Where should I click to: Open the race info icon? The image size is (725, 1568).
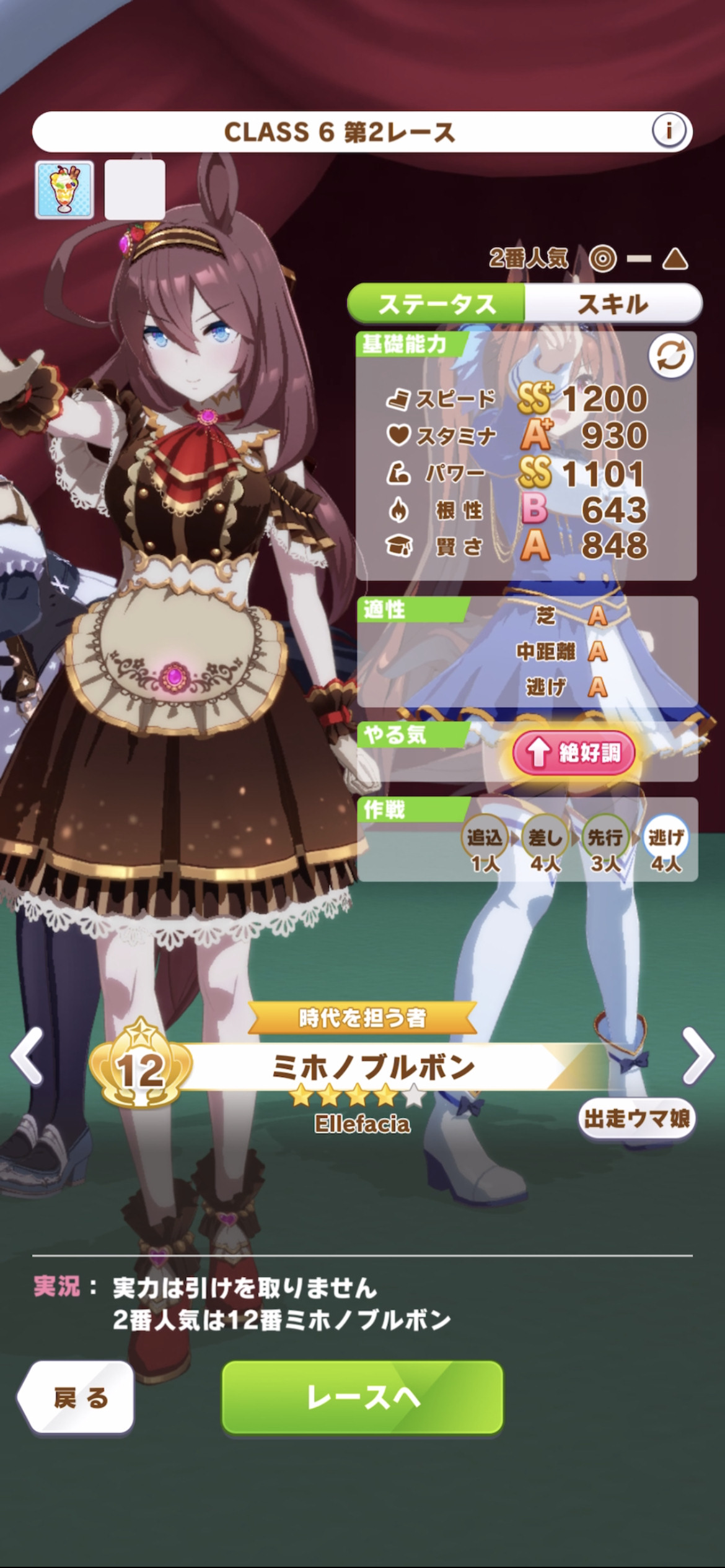(x=668, y=131)
